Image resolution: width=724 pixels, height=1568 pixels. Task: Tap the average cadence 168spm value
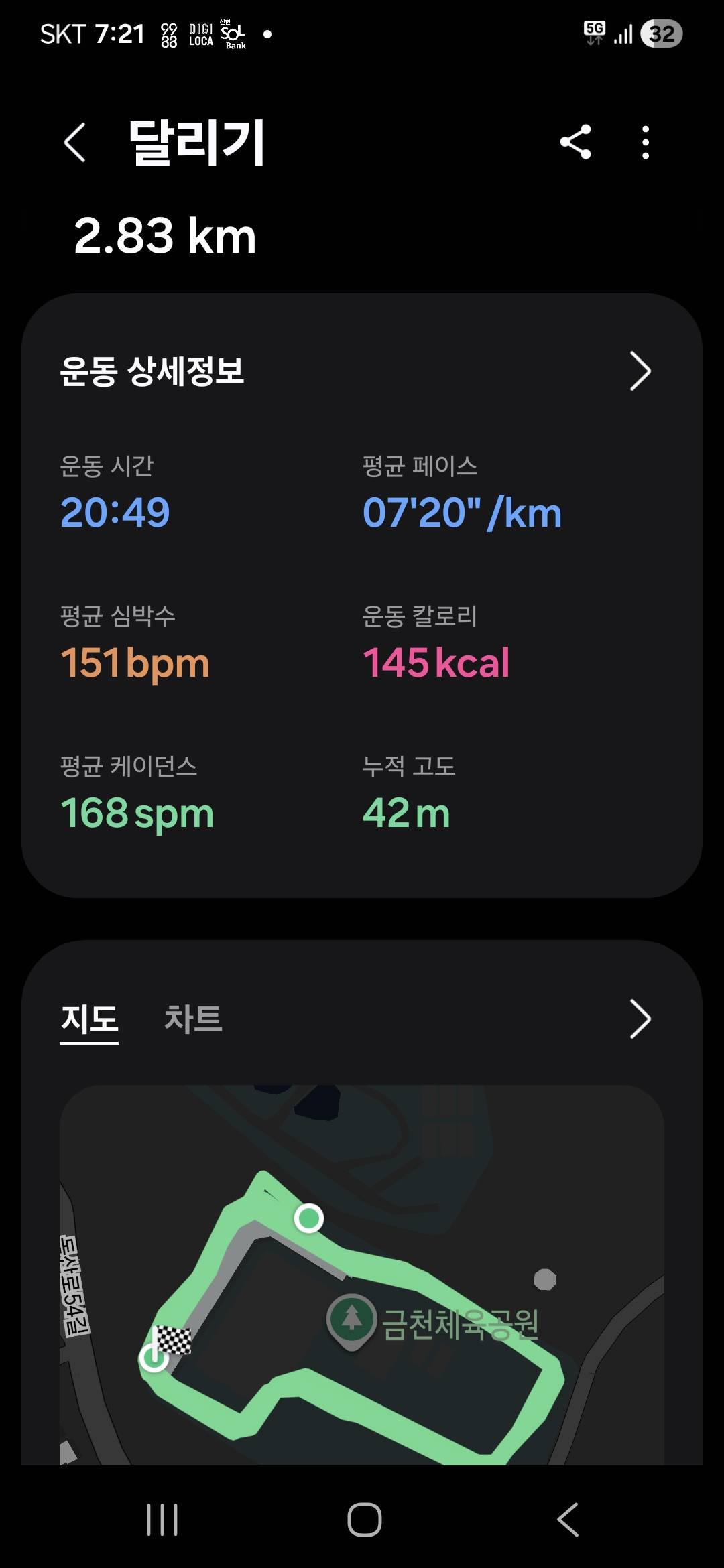pyautogui.click(x=137, y=813)
